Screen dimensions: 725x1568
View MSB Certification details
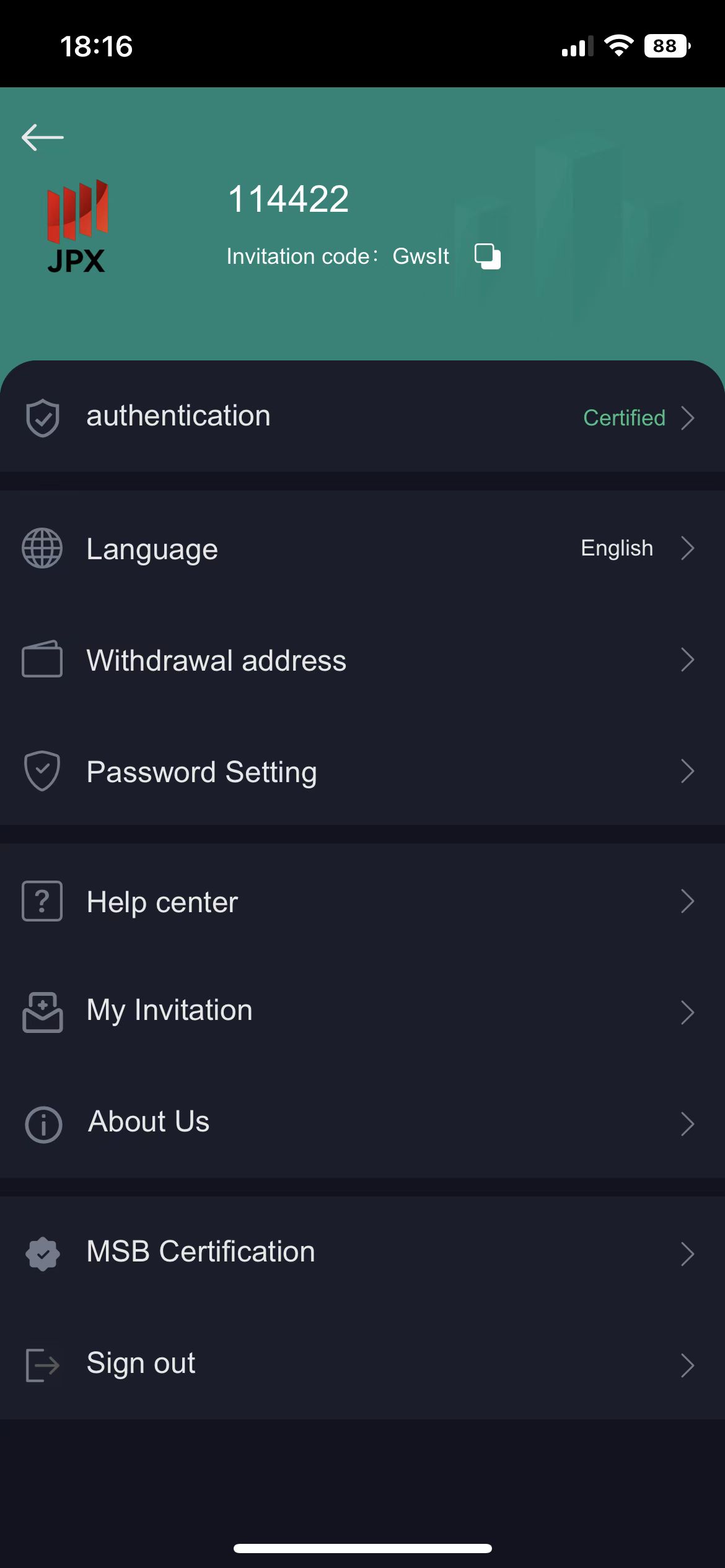pyautogui.click(x=362, y=1252)
